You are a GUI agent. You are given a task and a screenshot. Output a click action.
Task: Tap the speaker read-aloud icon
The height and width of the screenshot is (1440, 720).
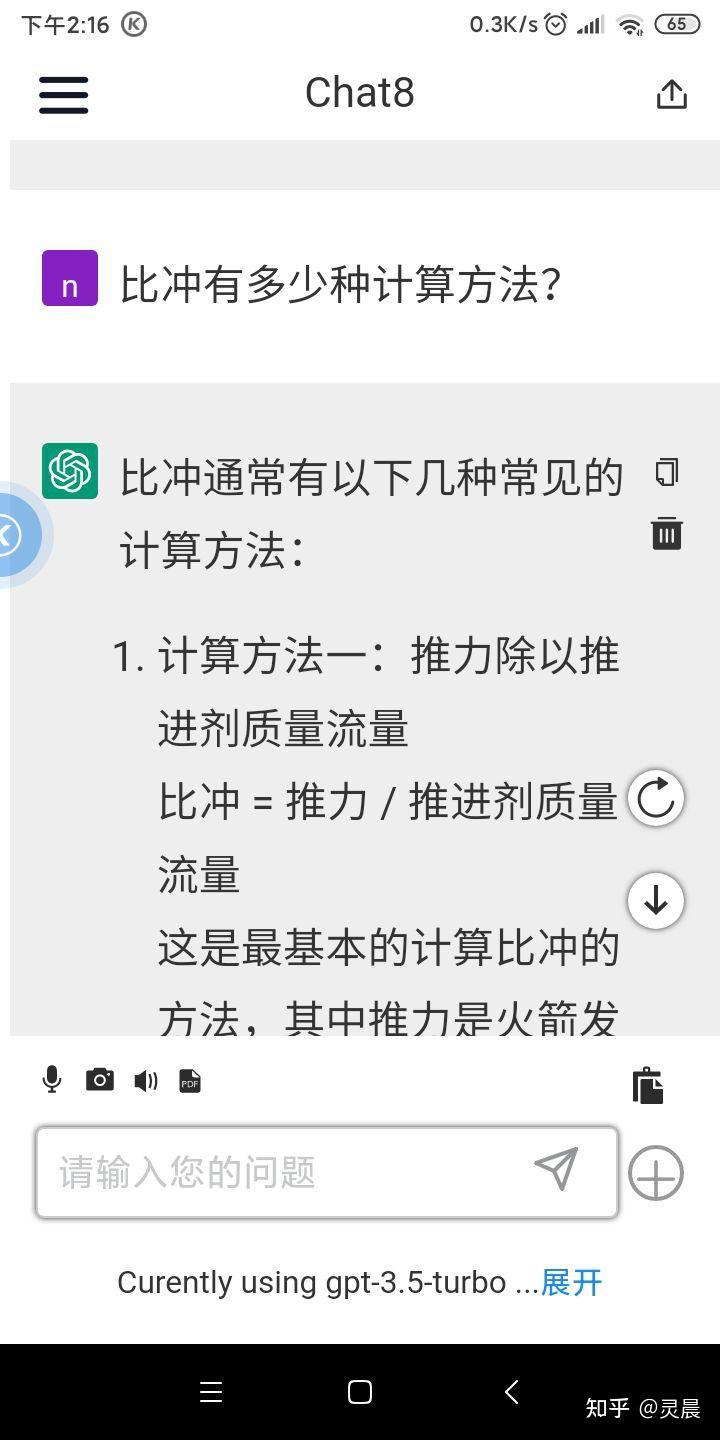point(146,1080)
